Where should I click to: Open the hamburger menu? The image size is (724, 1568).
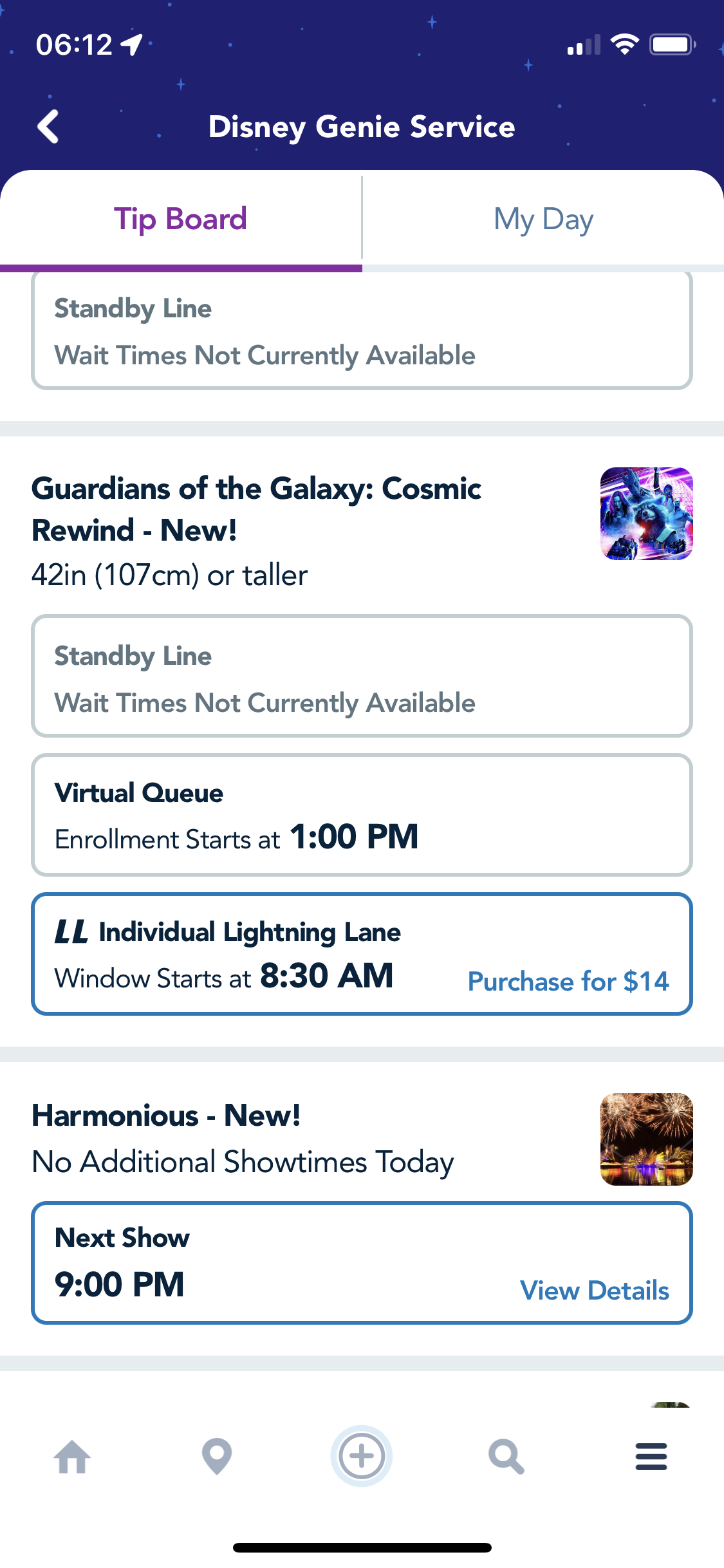tap(651, 1456)
